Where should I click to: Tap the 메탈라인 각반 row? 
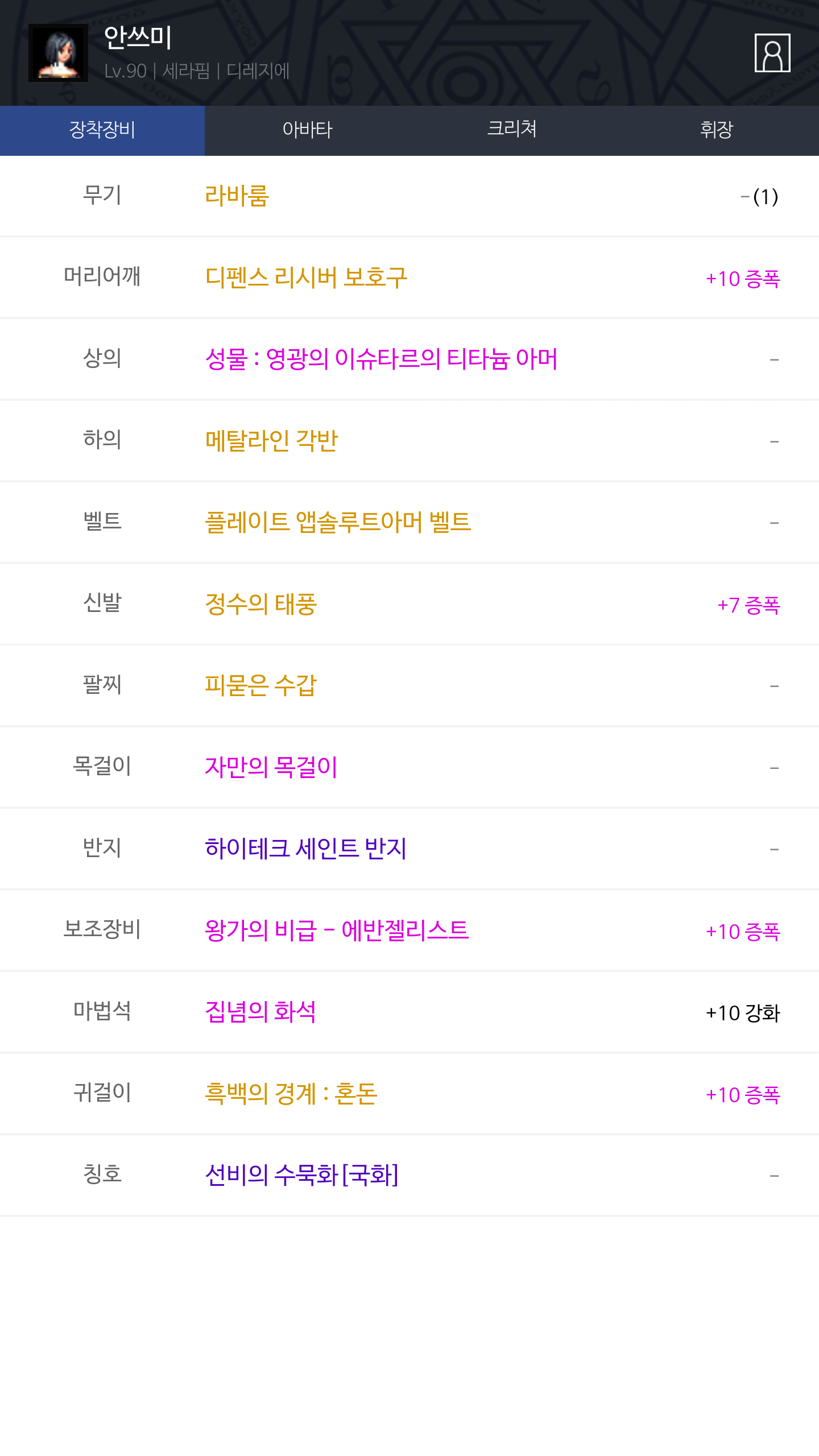tap(409, 441)
